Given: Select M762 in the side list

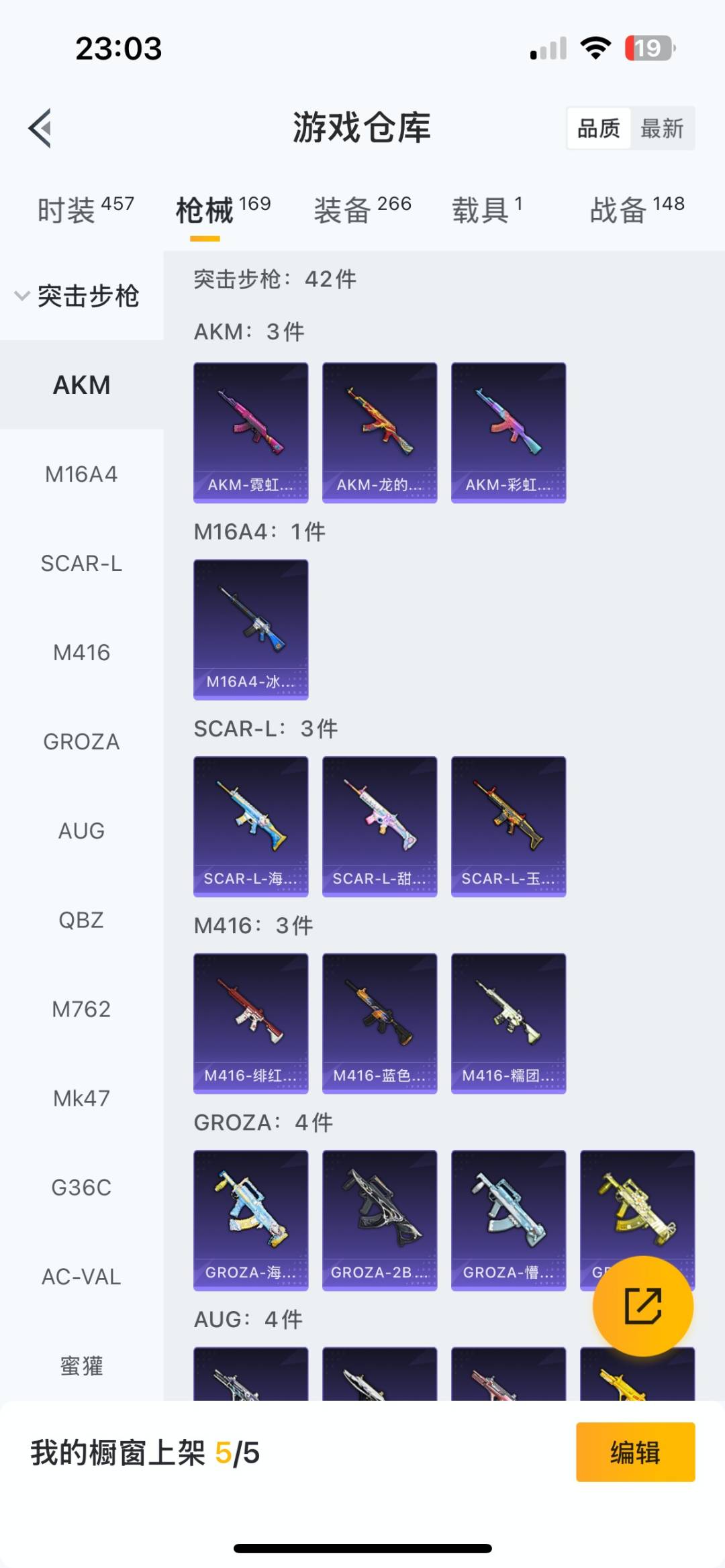Looking at the screenshot, I should (81, 1009).
